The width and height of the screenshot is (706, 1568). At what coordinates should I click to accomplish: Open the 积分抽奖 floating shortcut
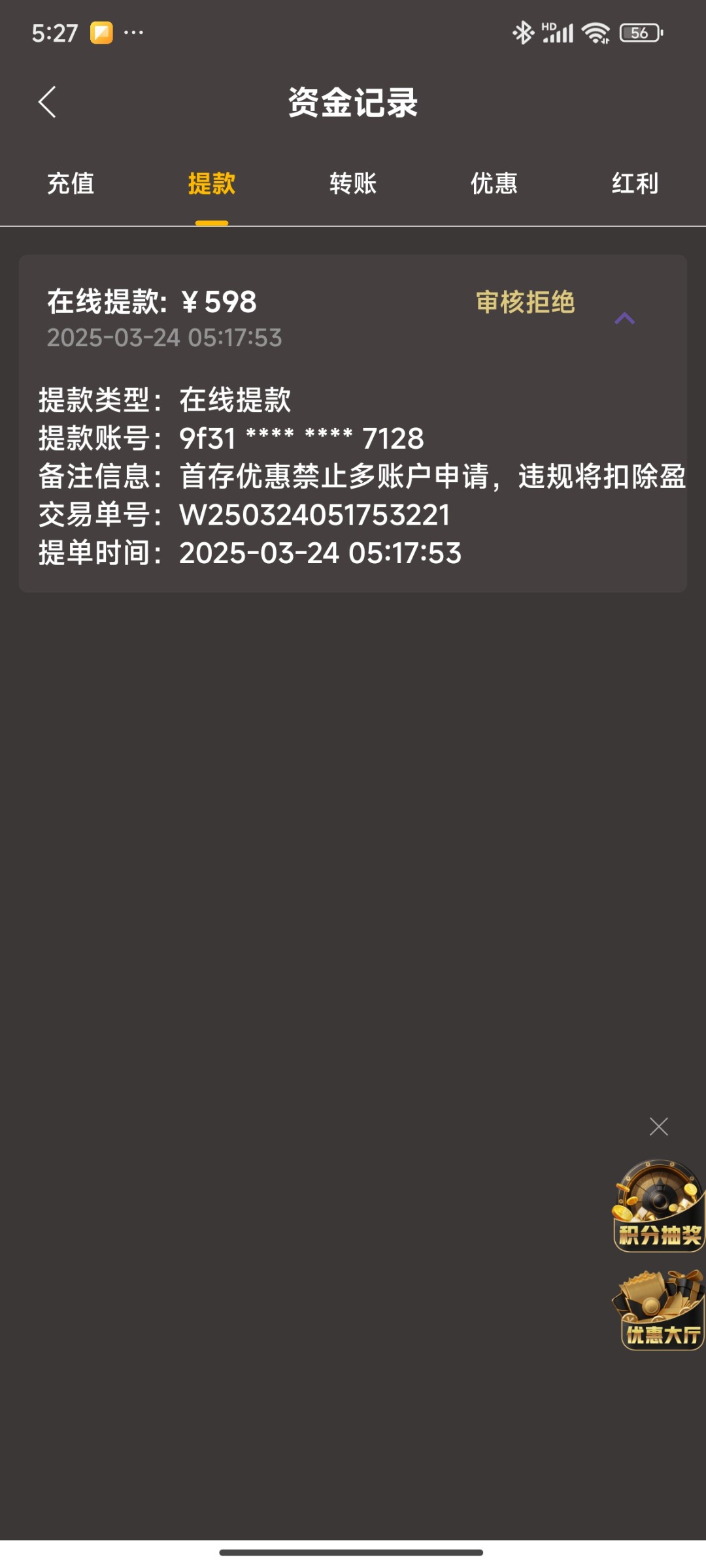point(659,1206)
